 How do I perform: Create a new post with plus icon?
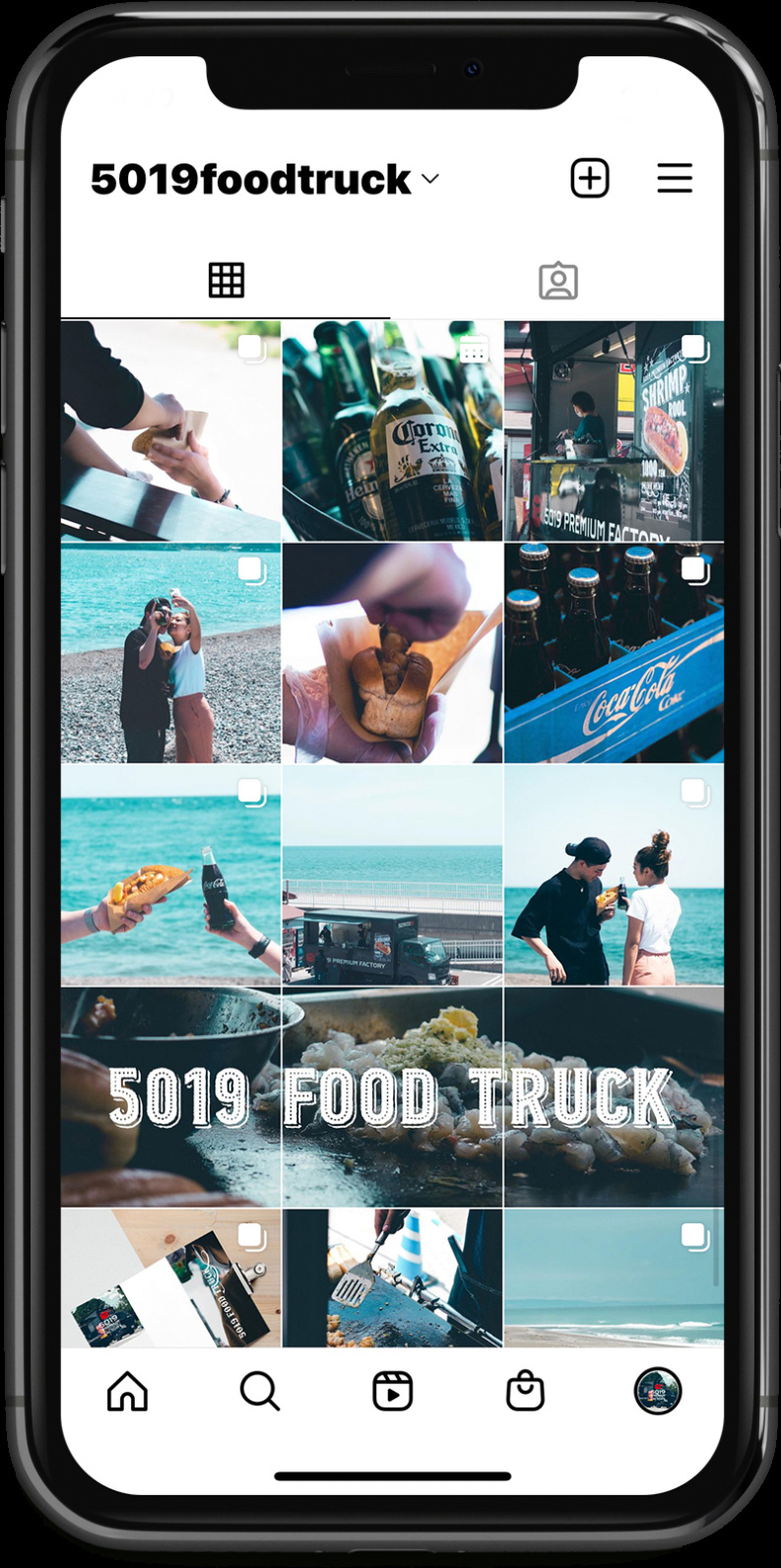(x=590, y=178)
